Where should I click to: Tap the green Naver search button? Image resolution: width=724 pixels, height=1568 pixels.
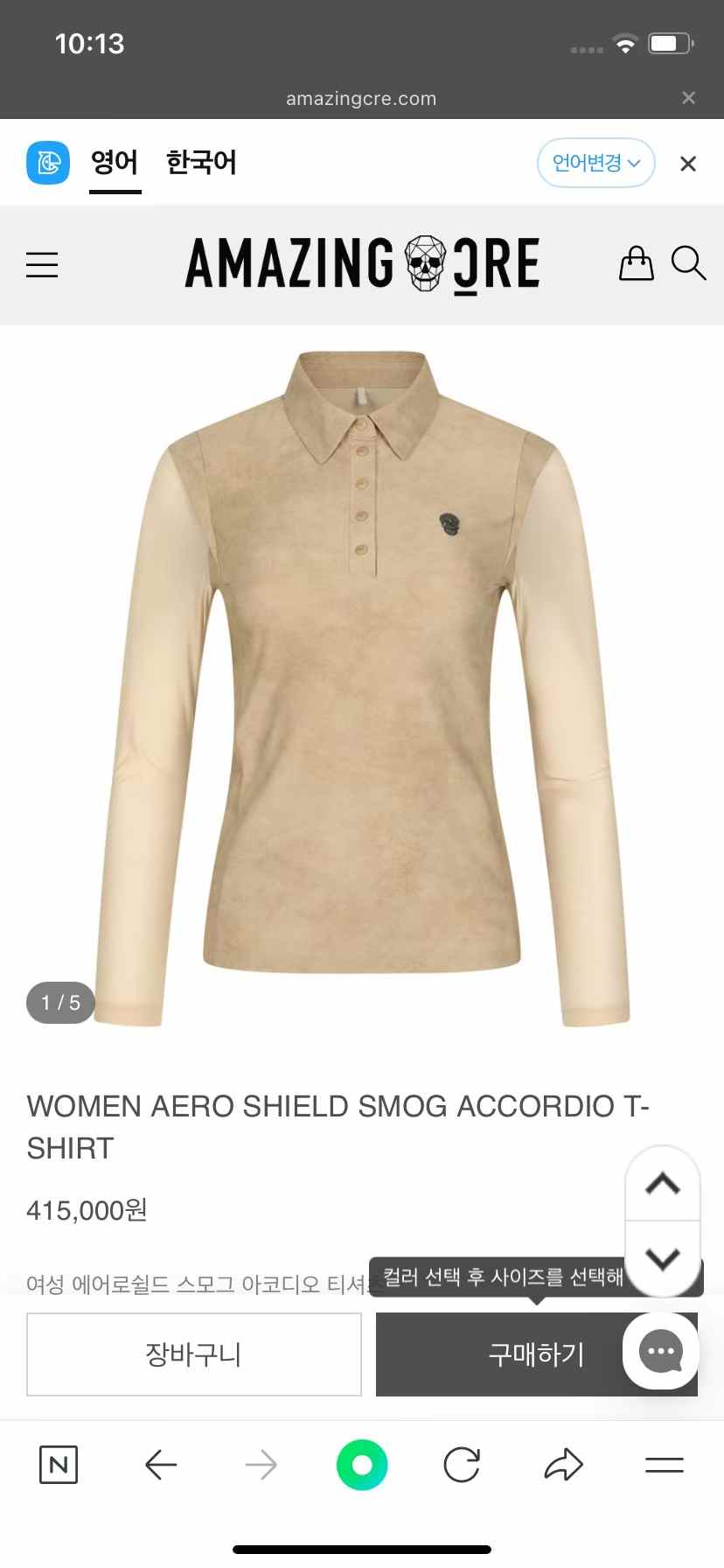361,1465
